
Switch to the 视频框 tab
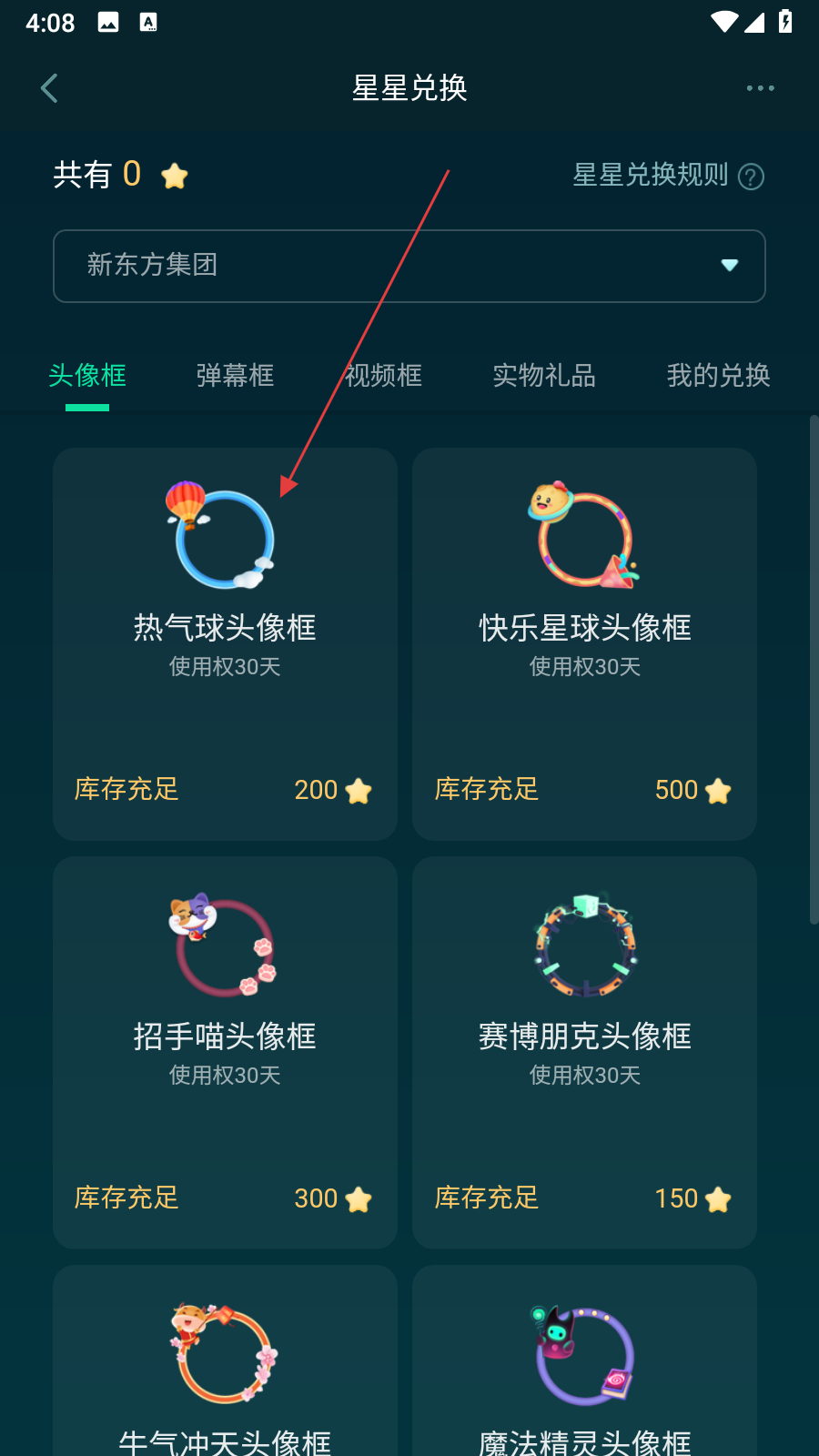tap(383, 375)
